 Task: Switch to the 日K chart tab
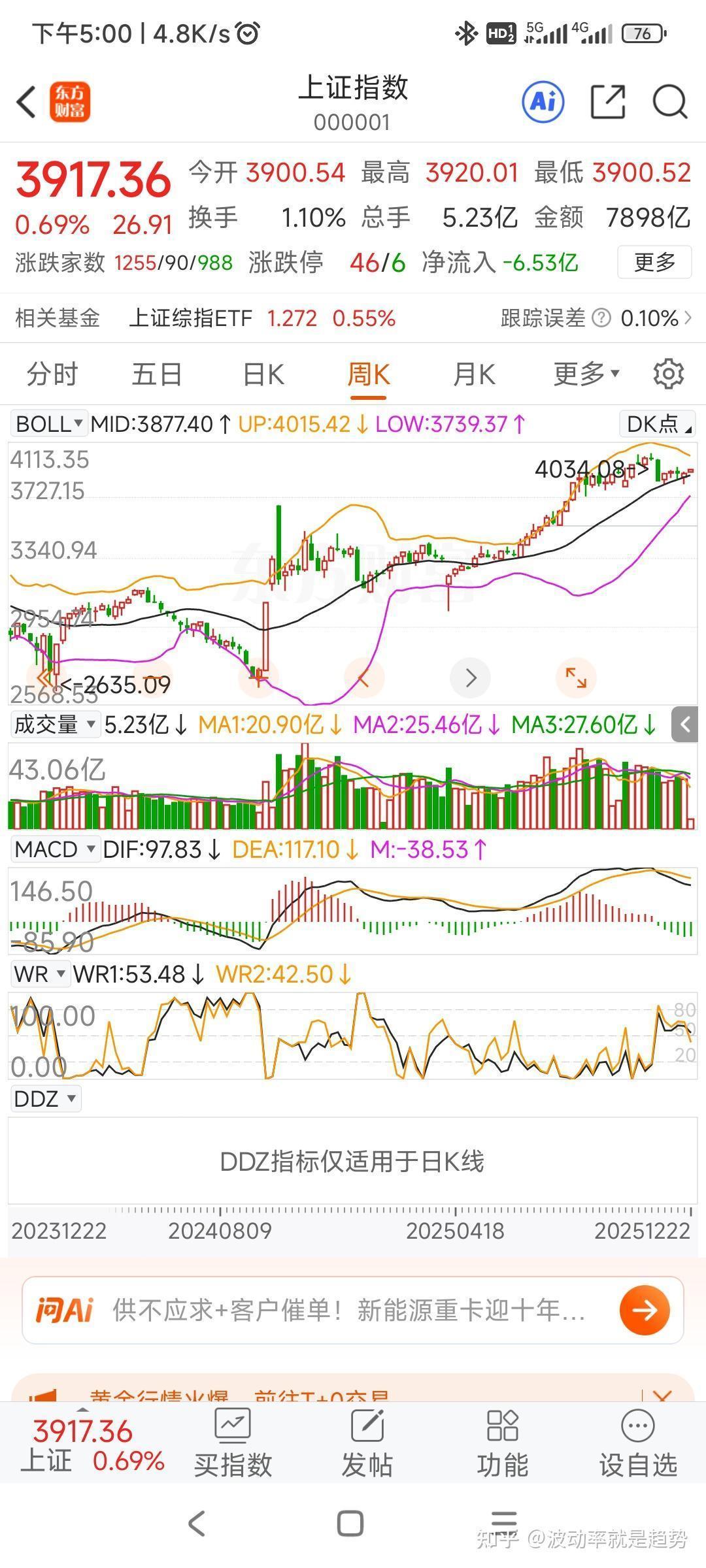[263, 375]
